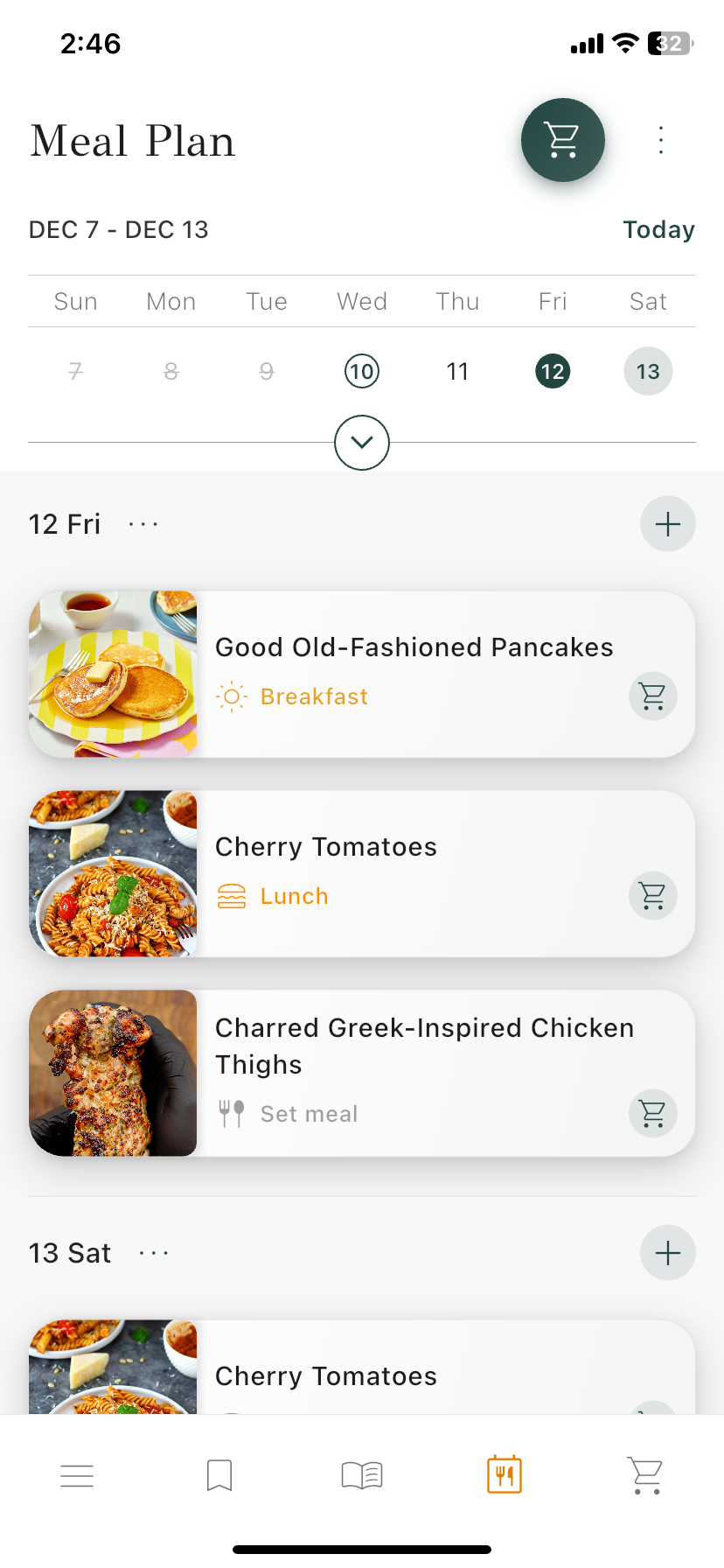Add a meal to Friday the 12th
Screen dimensions: 724x1568
coord(667,523)
